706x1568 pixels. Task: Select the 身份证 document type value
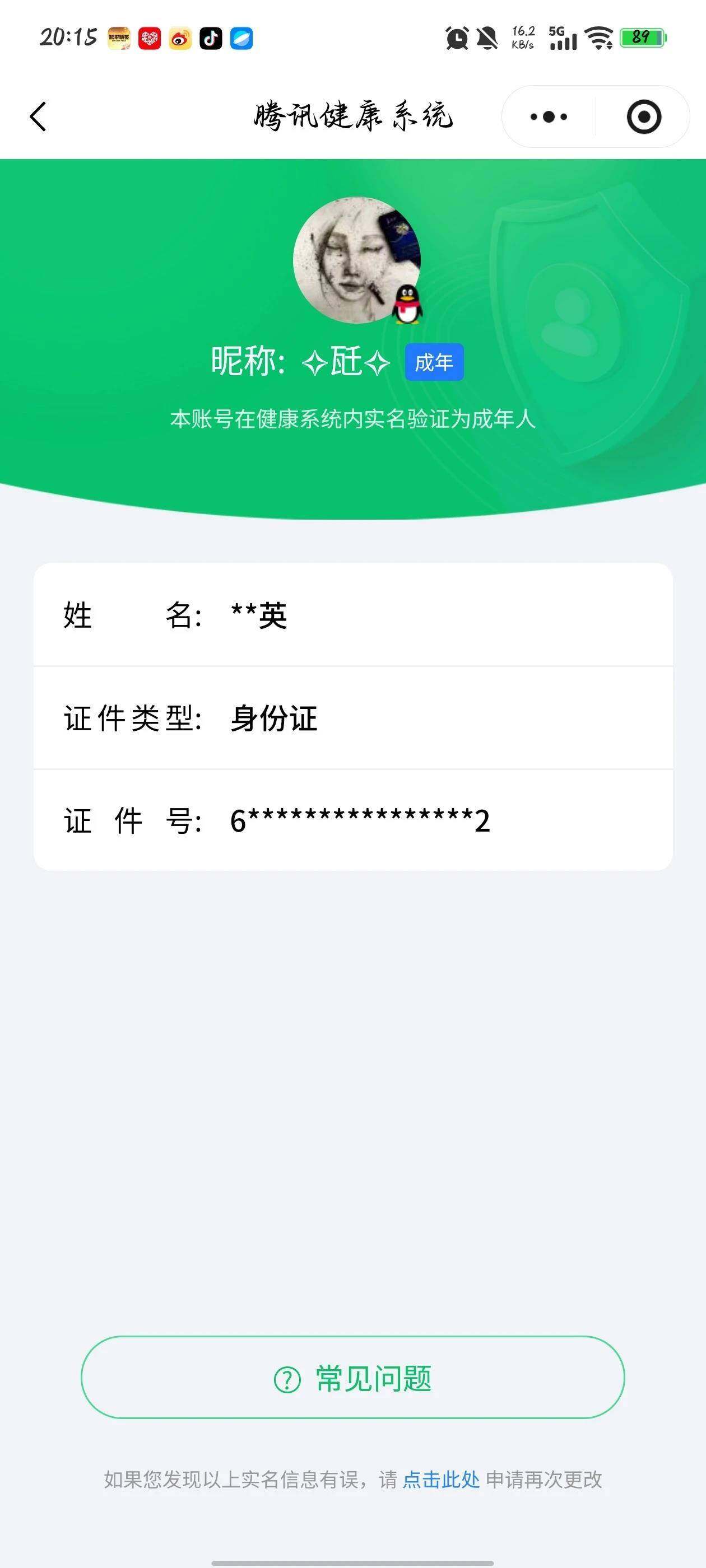[274, 718]
